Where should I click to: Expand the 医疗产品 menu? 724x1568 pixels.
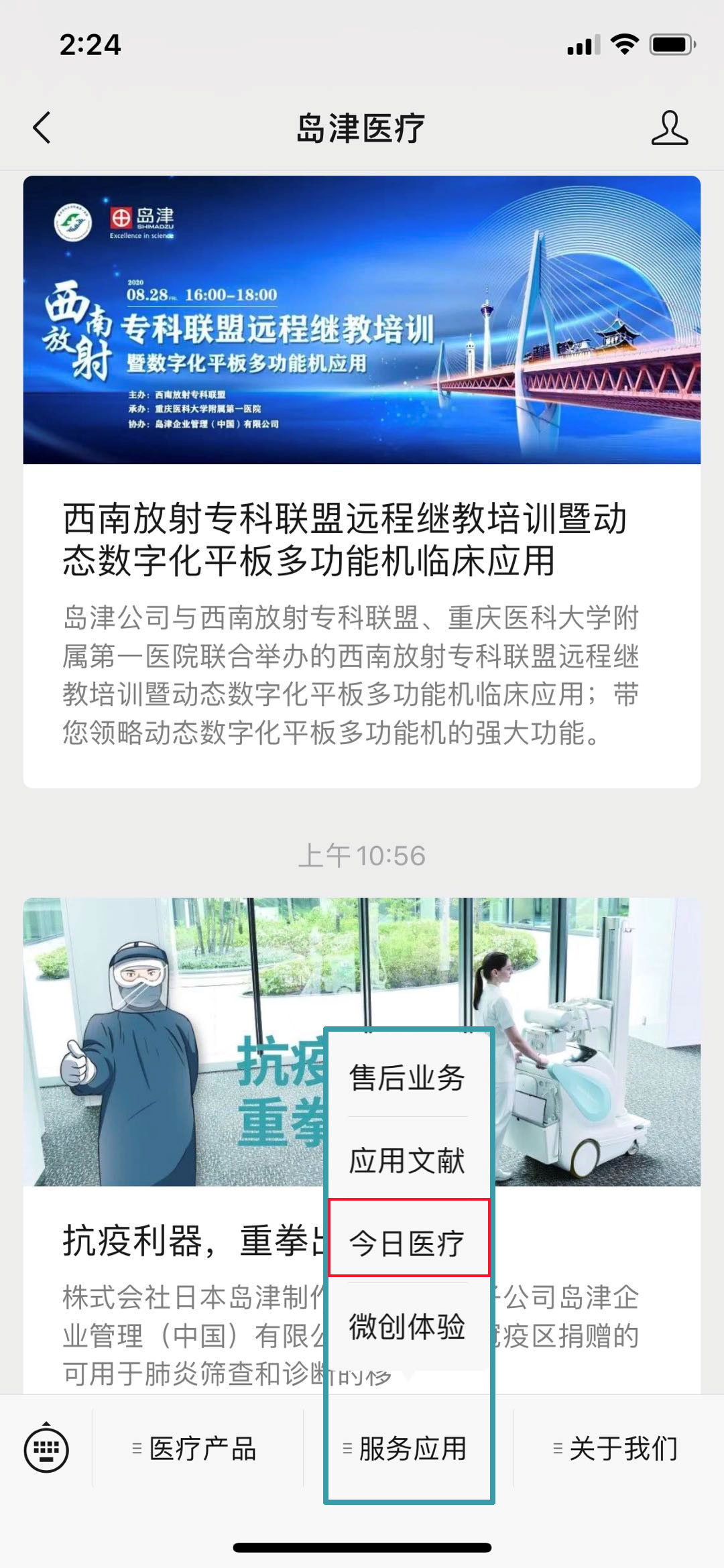pos(196,1449)
